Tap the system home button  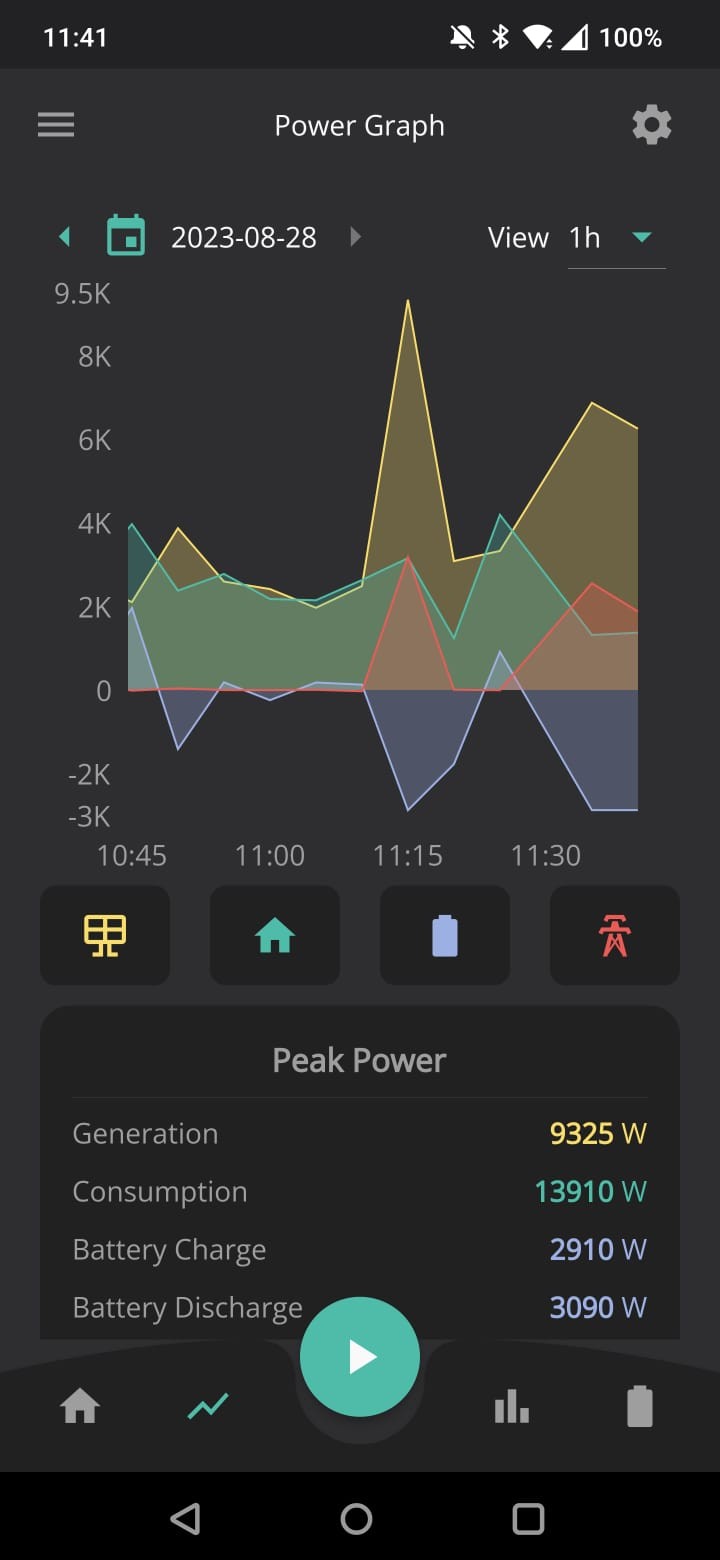pos(357,1519)
